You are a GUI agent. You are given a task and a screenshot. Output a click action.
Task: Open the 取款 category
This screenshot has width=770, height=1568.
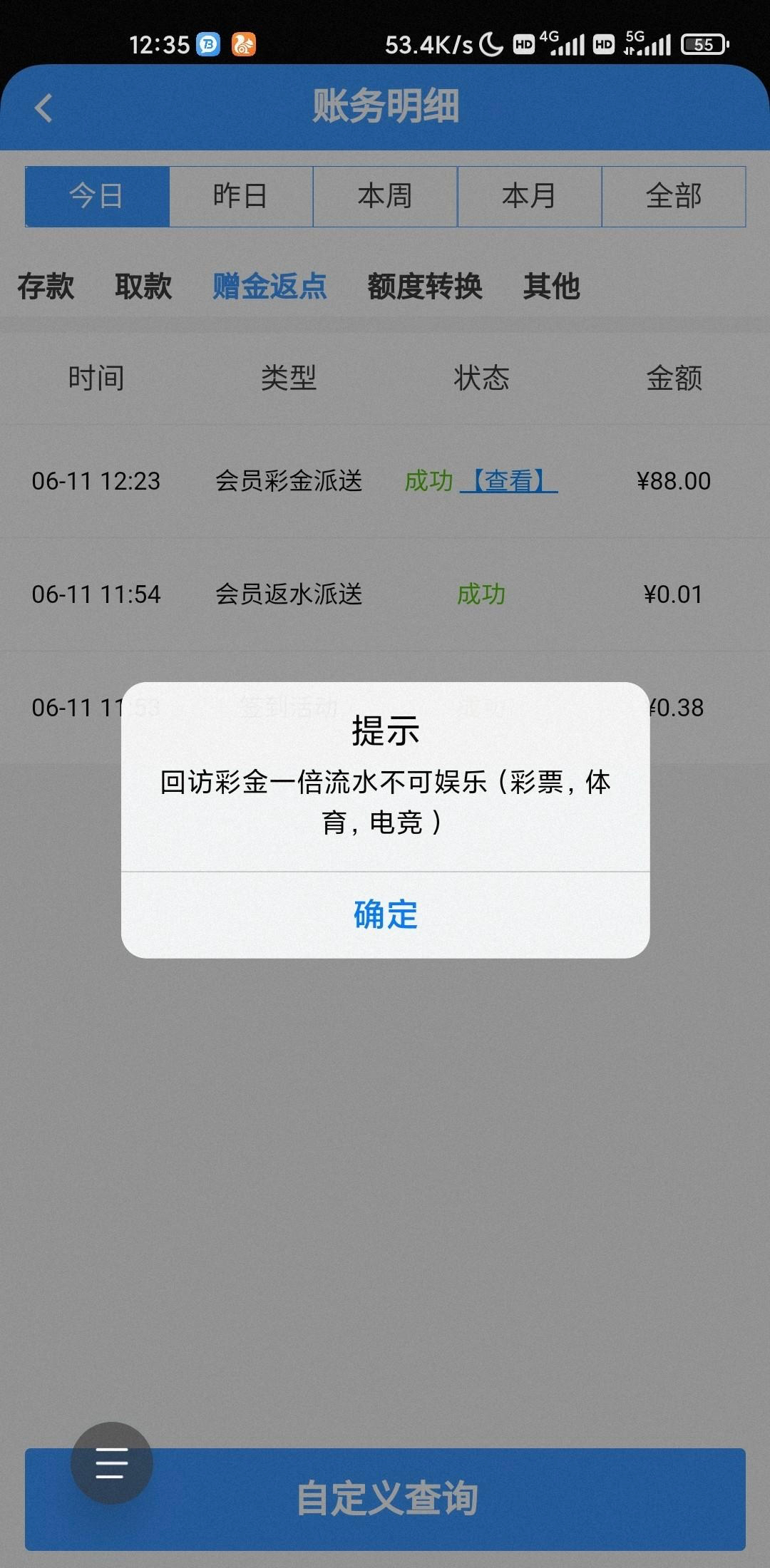point(143,287)
